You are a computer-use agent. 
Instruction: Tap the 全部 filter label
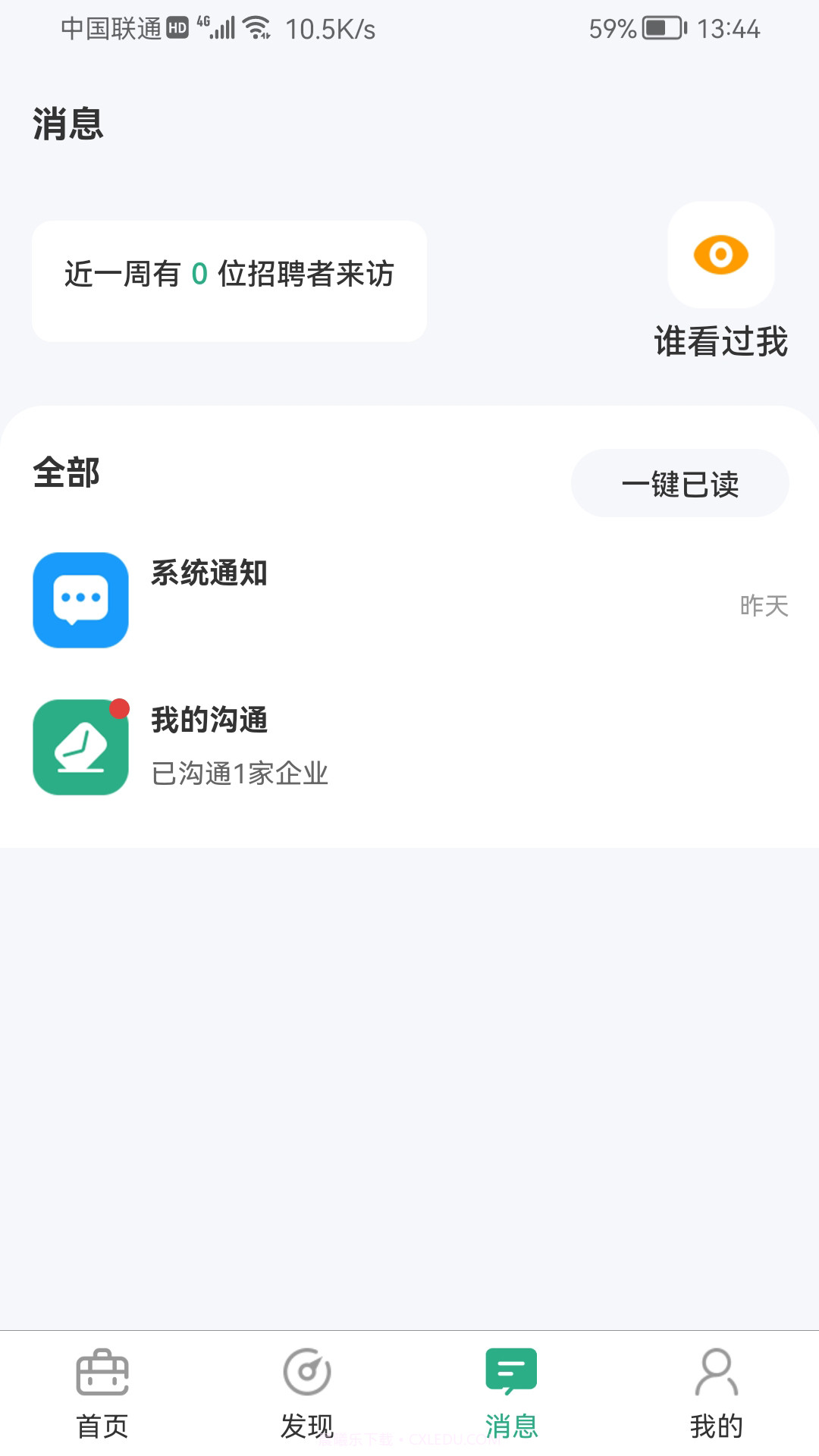pos(66,473)
